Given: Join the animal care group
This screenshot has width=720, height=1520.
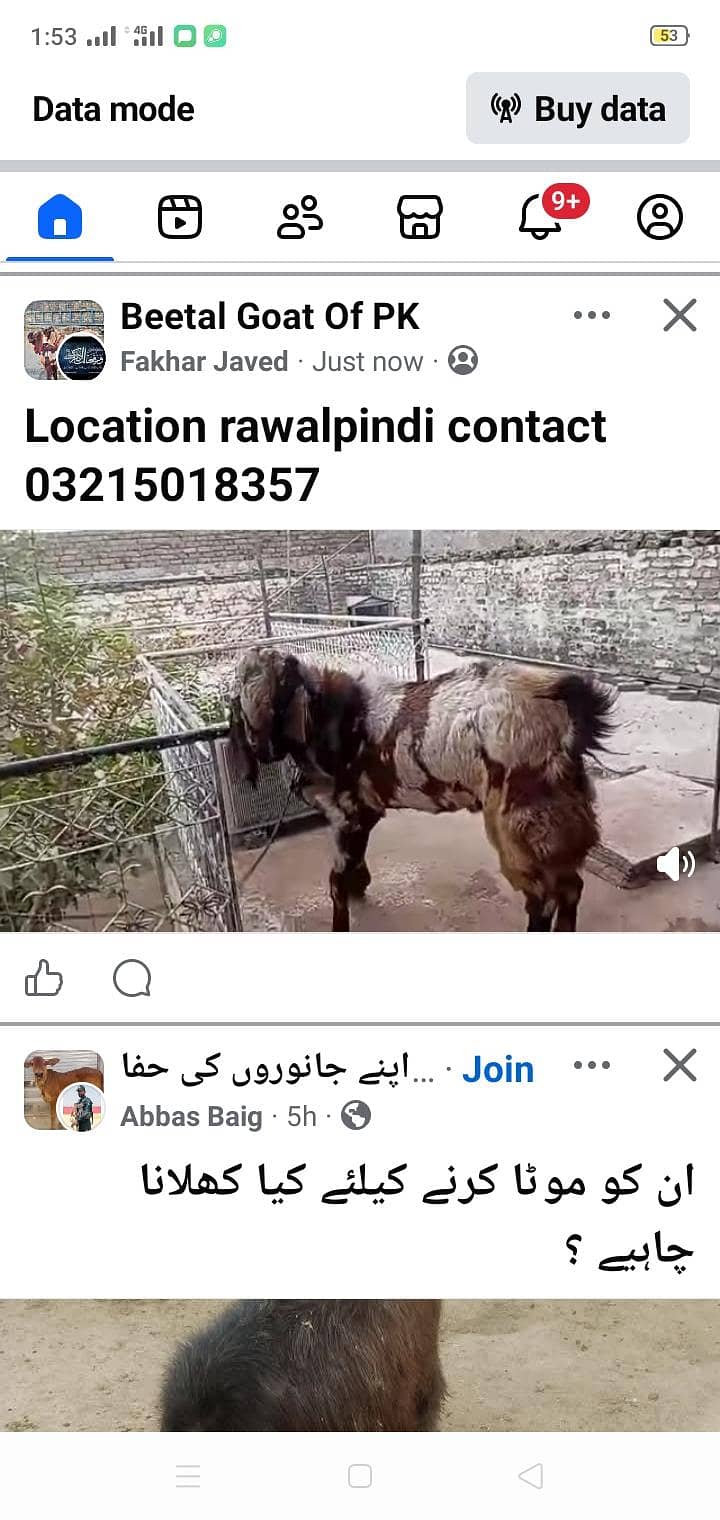Looking at the screenshot, I should [x=497, y=1068].
